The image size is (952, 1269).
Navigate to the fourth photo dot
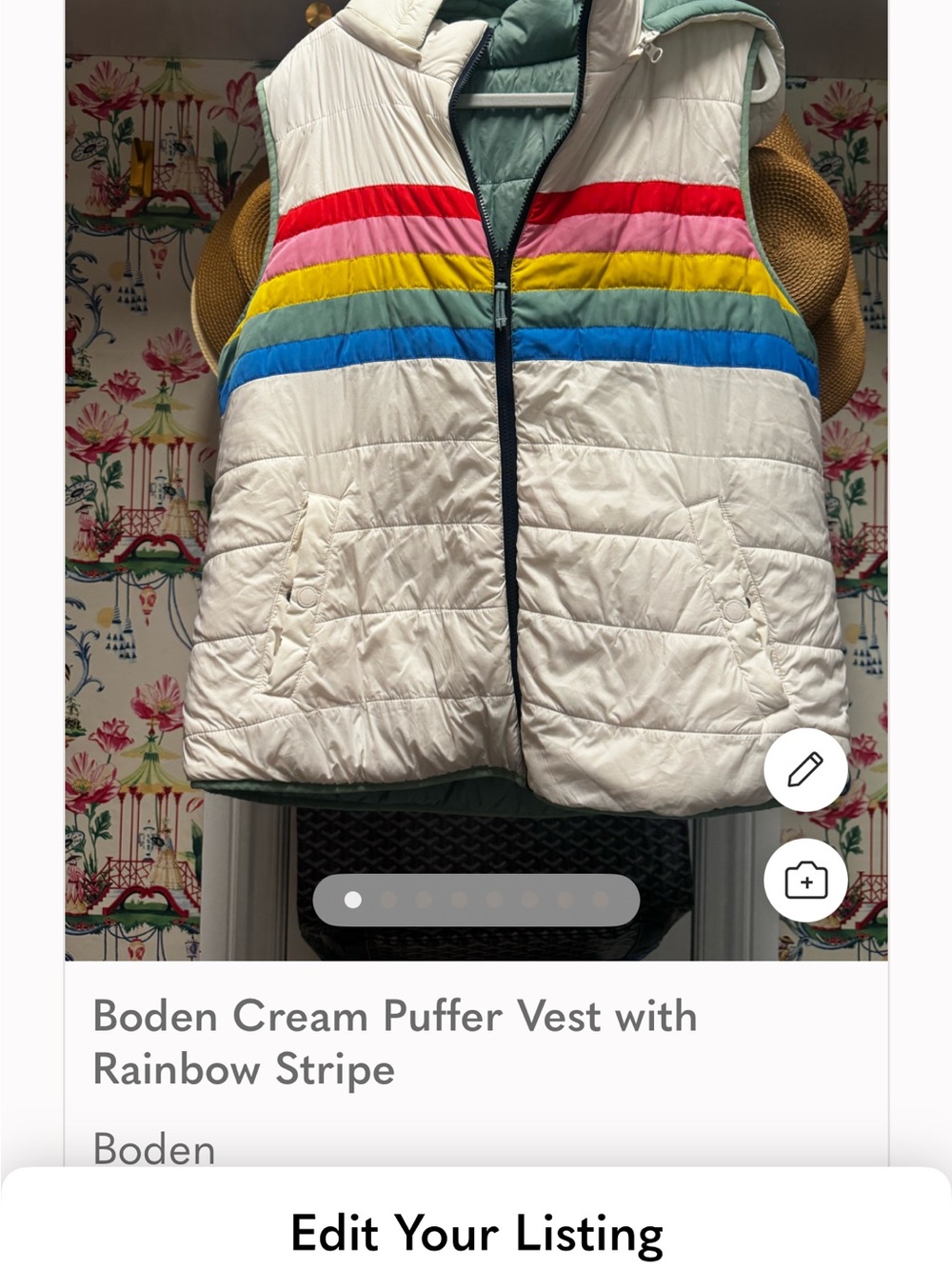(x=459, y=898)
